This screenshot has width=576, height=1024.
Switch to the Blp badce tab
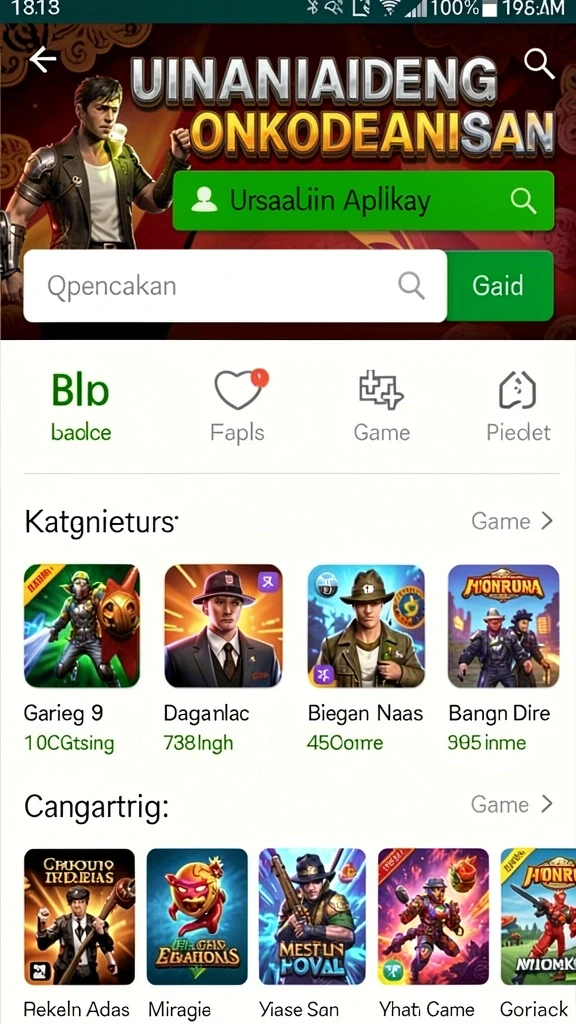[81, 406]
